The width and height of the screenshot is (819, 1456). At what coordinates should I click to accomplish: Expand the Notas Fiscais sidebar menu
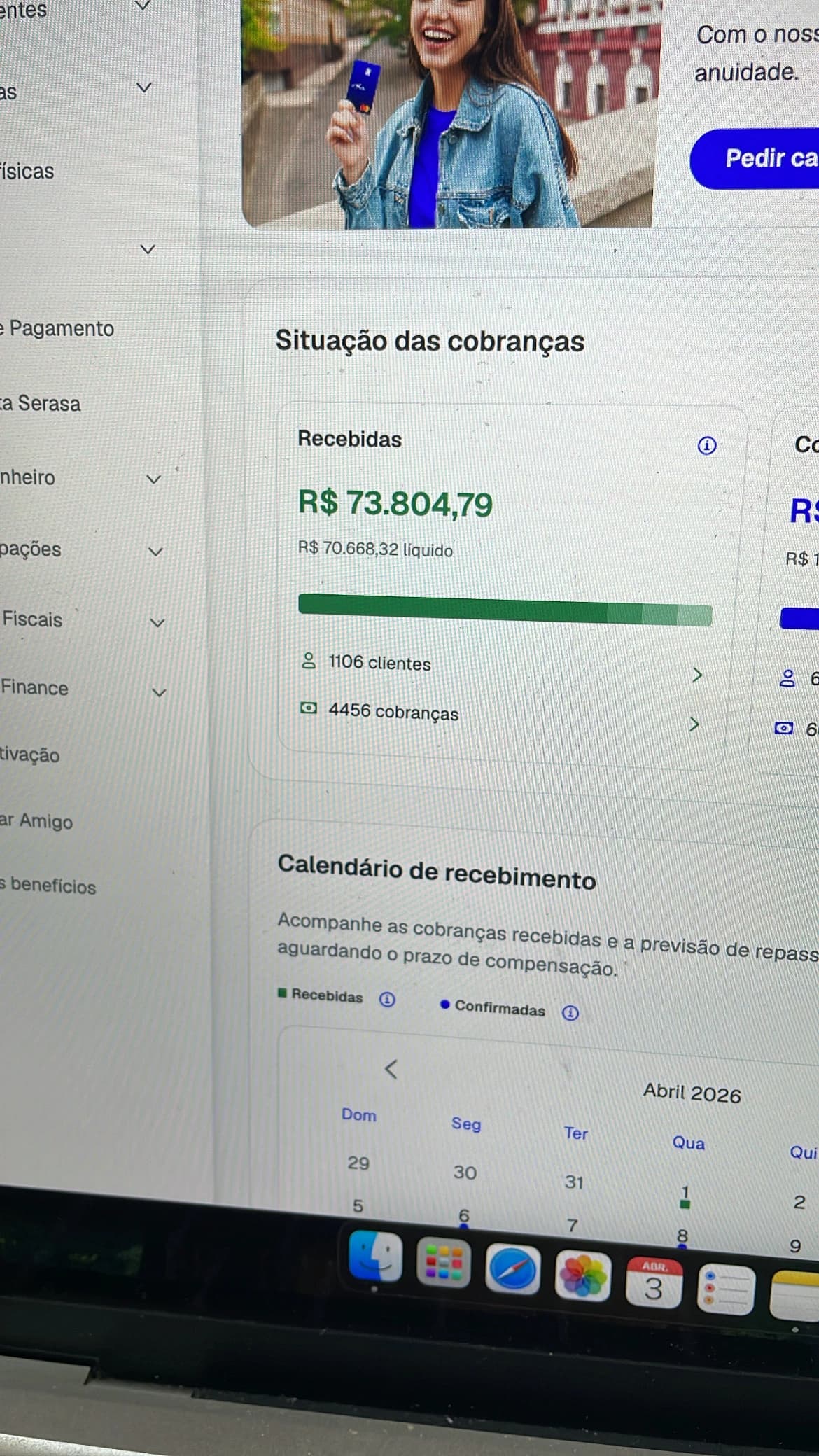158,620
